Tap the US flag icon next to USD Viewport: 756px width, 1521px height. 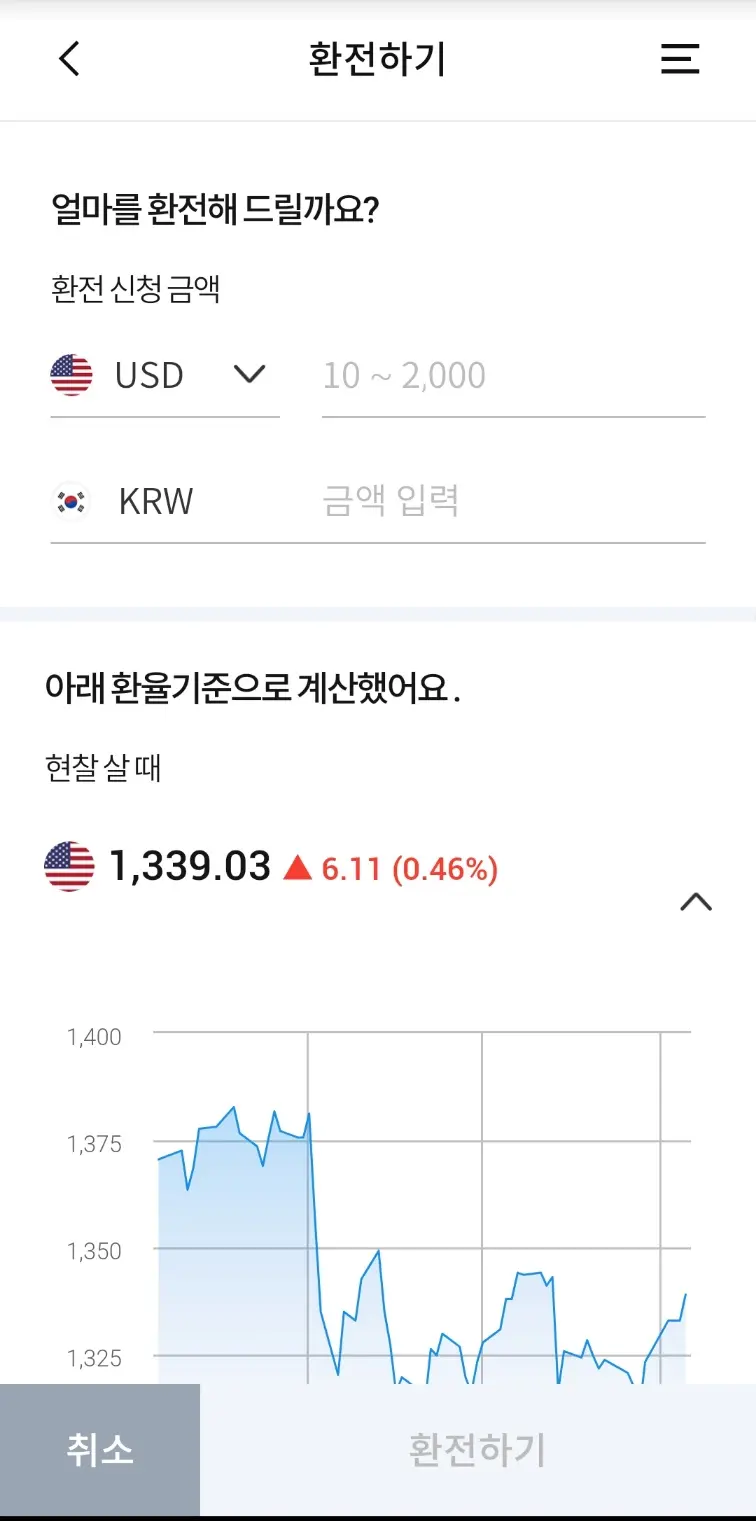point(71,375)
